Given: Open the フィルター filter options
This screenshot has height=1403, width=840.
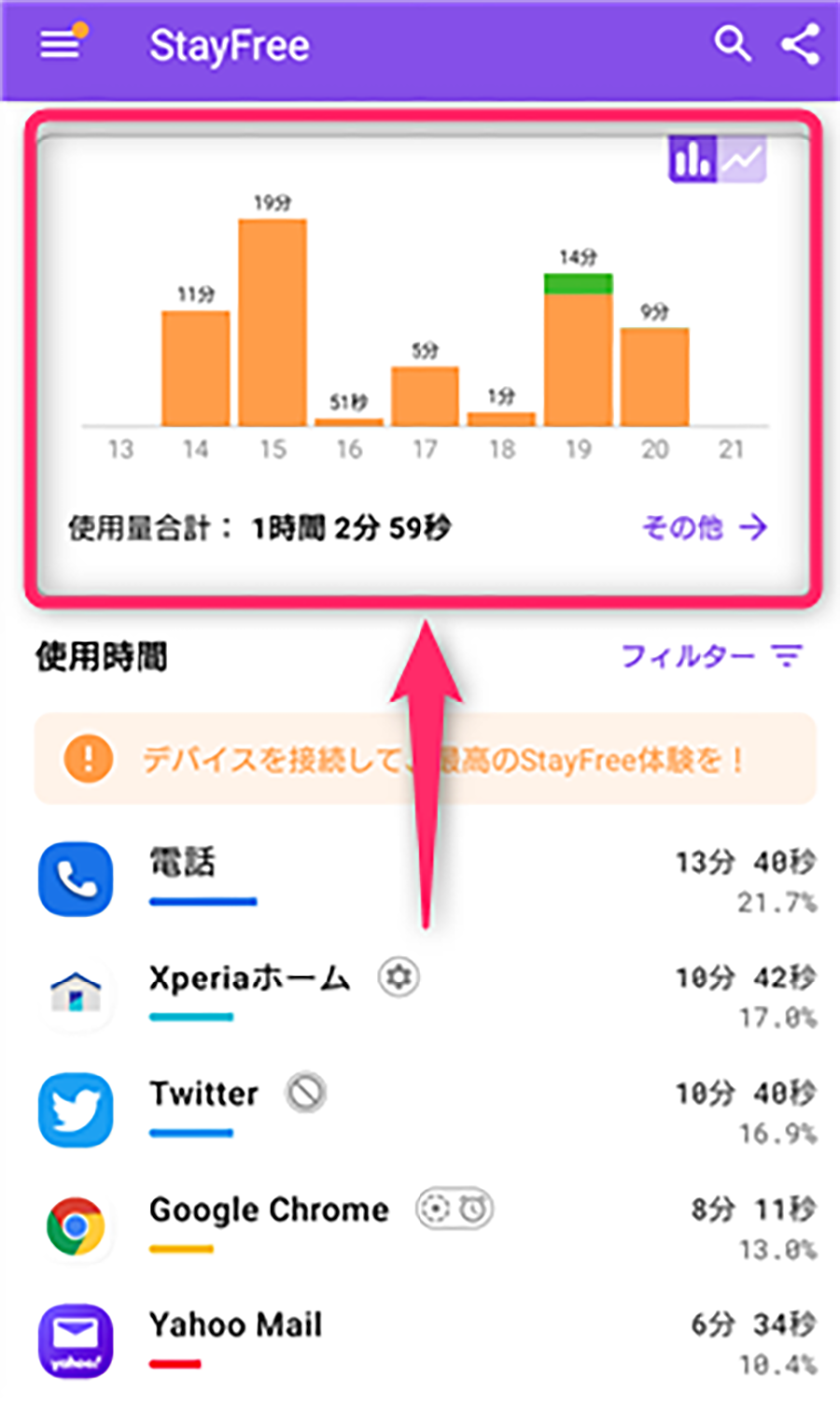Looking at the screenshot, I should click(x=711, y=656).
